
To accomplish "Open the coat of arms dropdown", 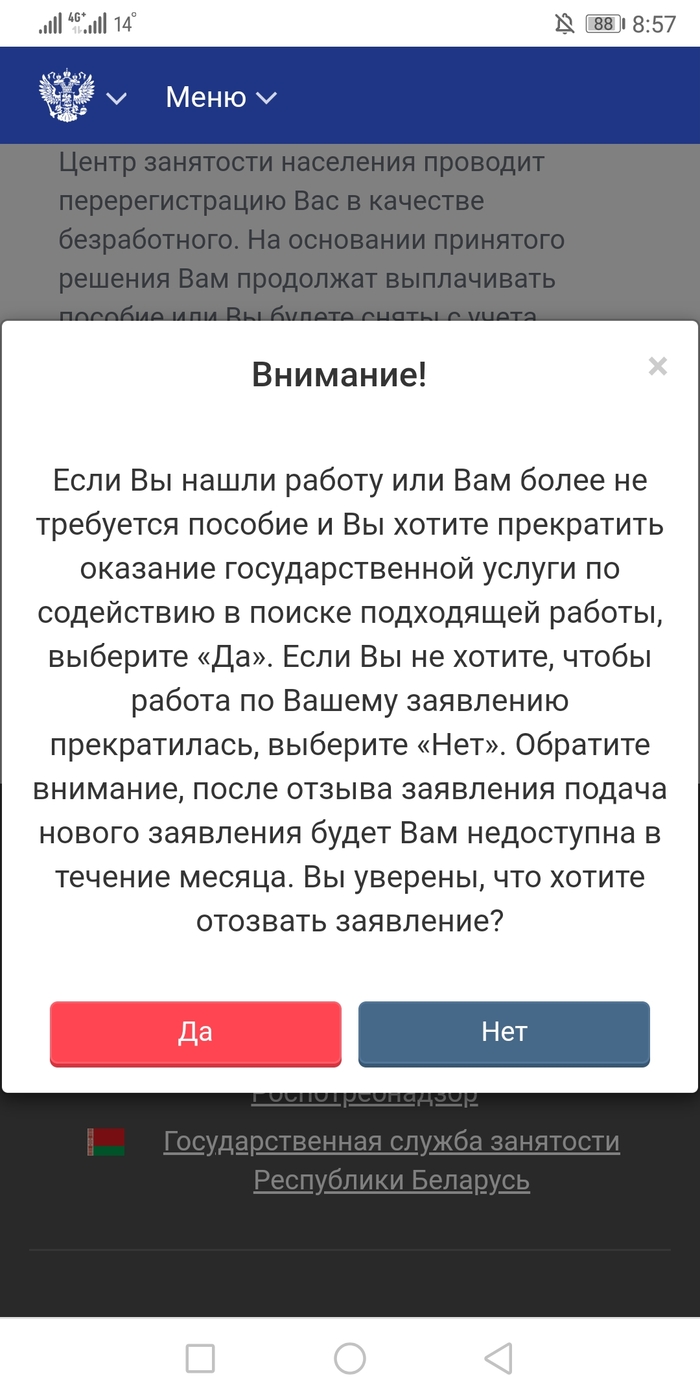I will click(x=83, y=97).
